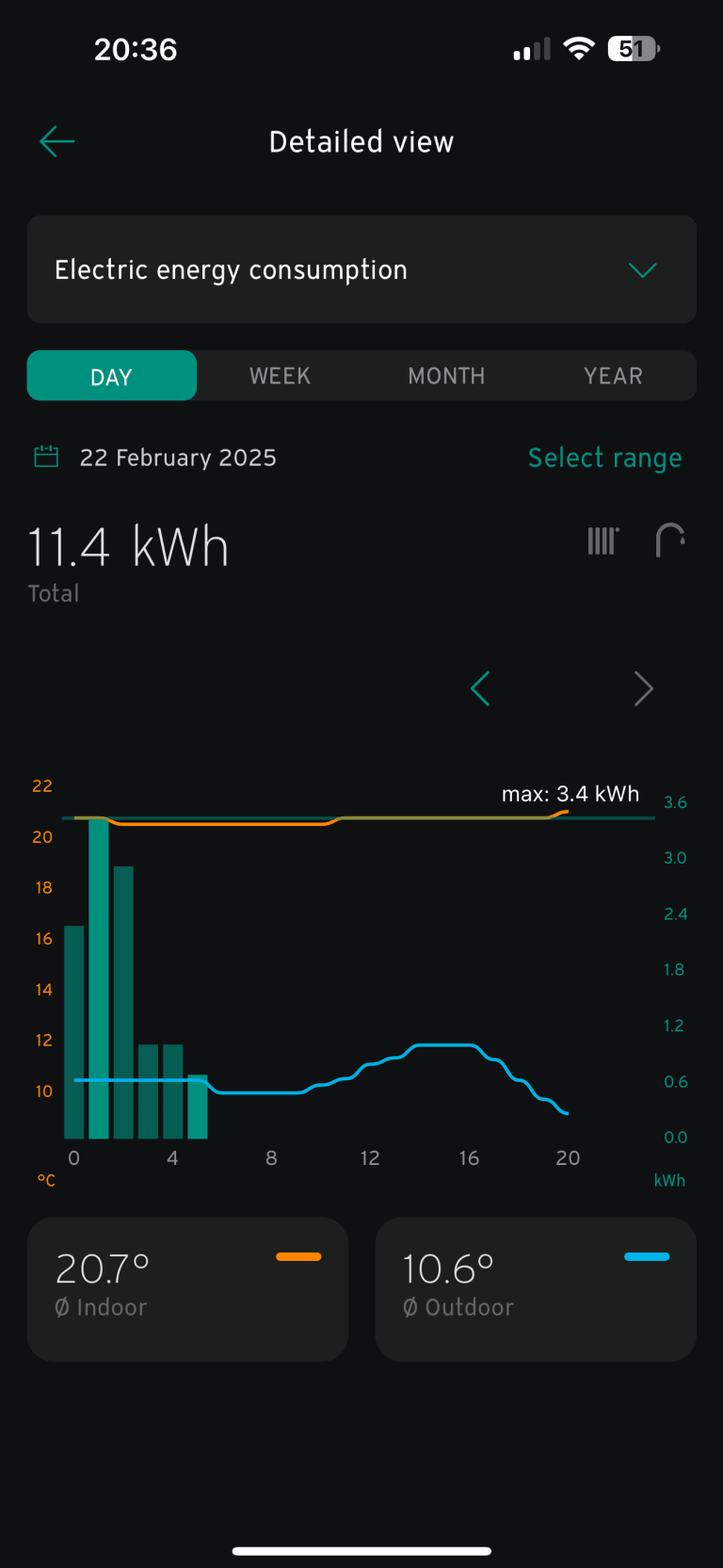The width and height of the screenshot is (723, 1568).
Task: Tap the Select range link
Action: 604,458
